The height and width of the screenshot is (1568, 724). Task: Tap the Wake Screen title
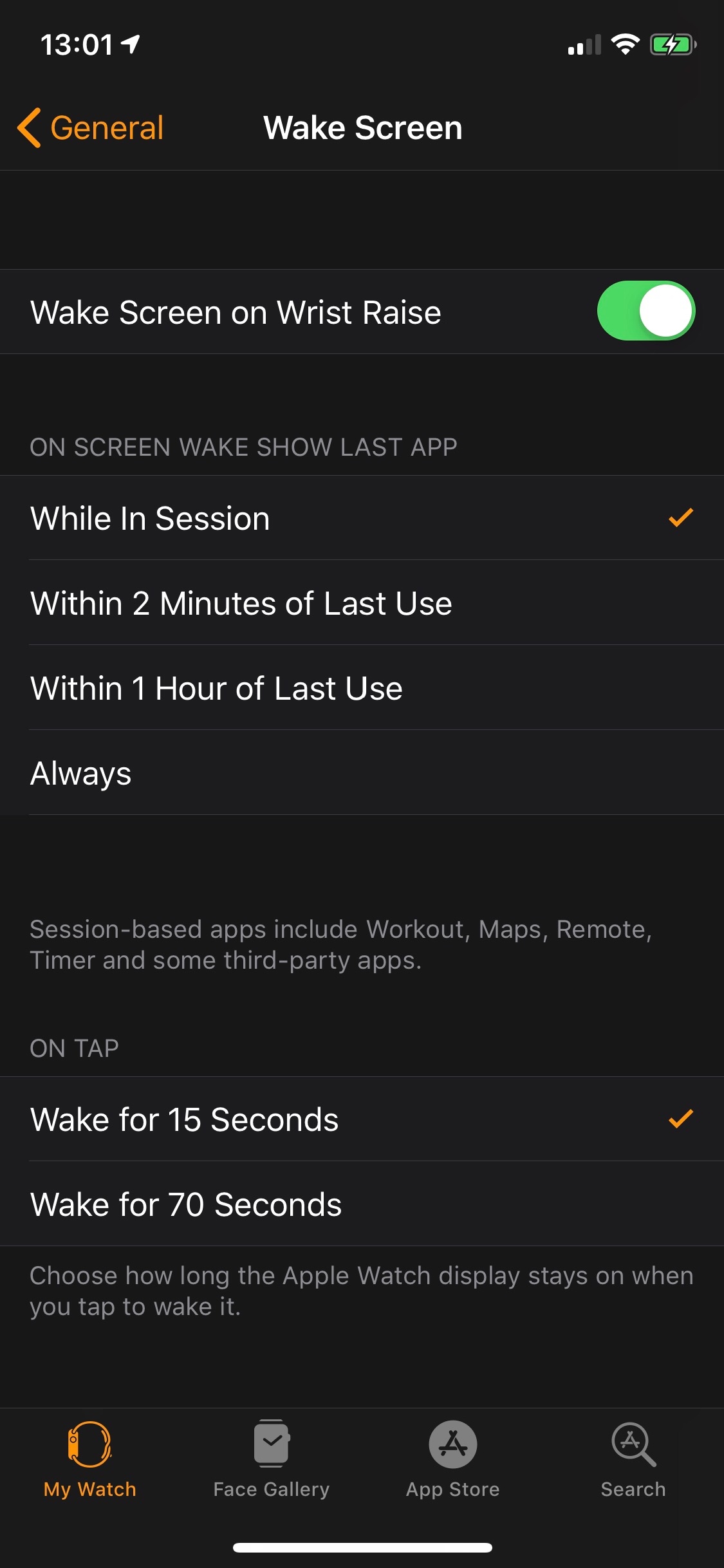pyautogui.click(x=362, y=127)
